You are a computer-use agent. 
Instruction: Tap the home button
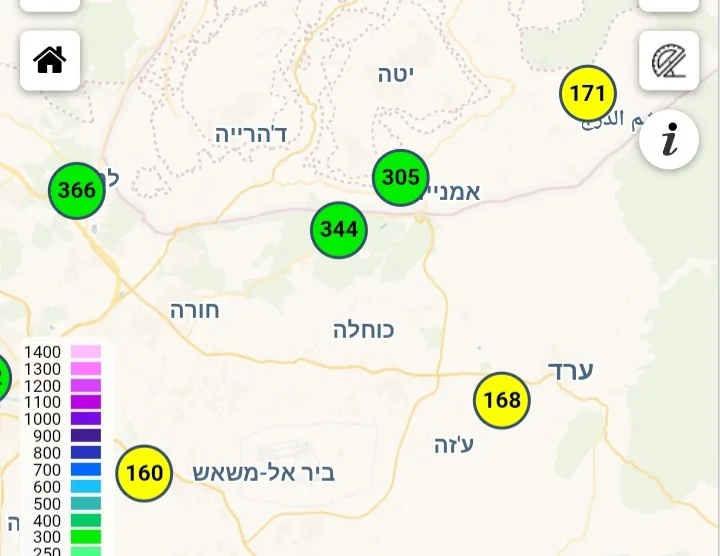point(50,61)
